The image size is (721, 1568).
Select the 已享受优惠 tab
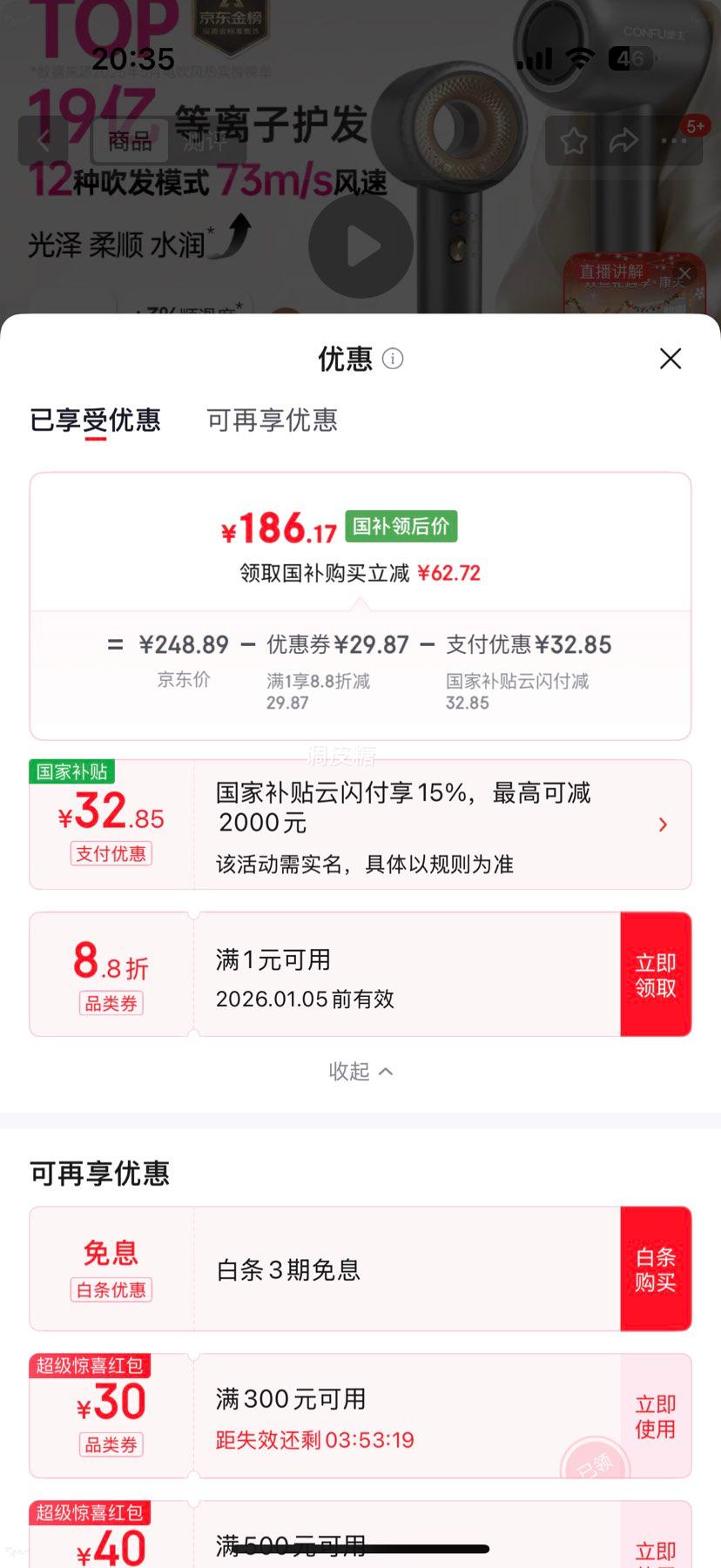[96, 421]
